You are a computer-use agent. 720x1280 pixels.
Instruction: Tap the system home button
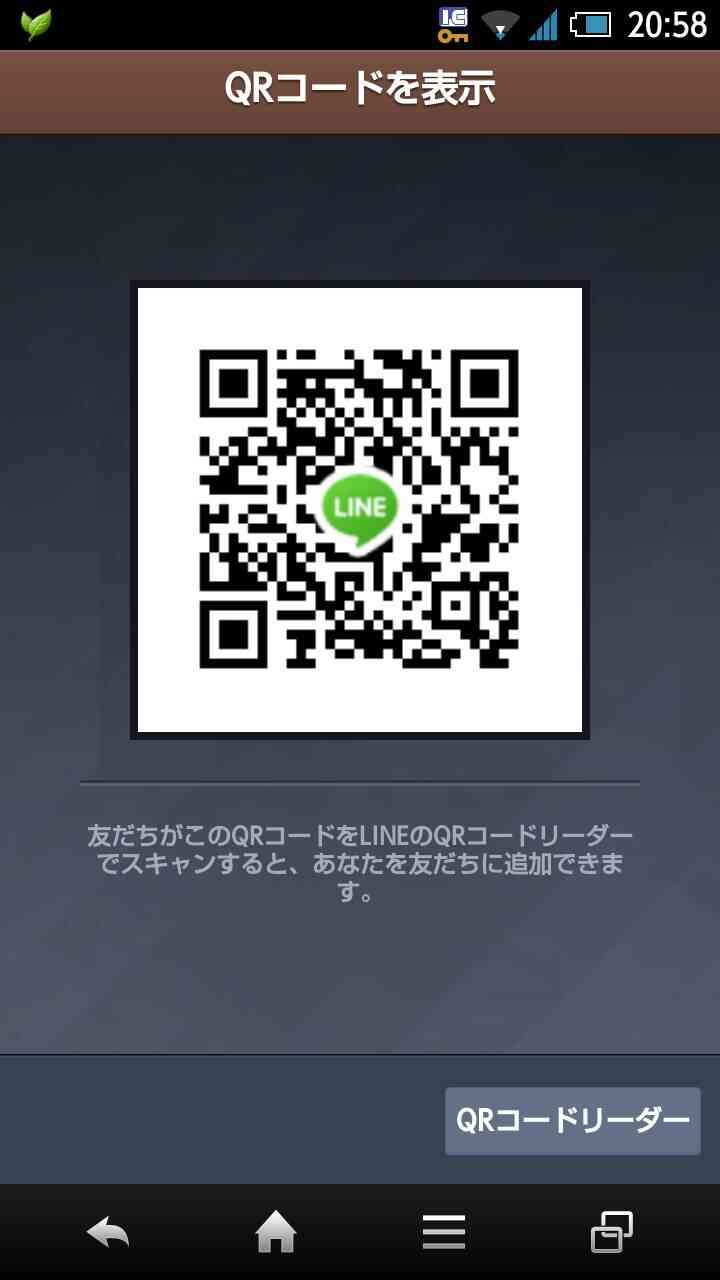tap(276, 1232)
